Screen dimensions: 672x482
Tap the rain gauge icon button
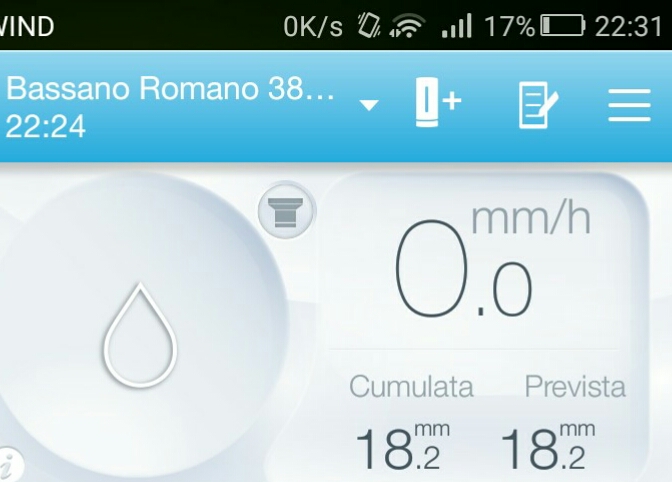click(x=285, y=212)
